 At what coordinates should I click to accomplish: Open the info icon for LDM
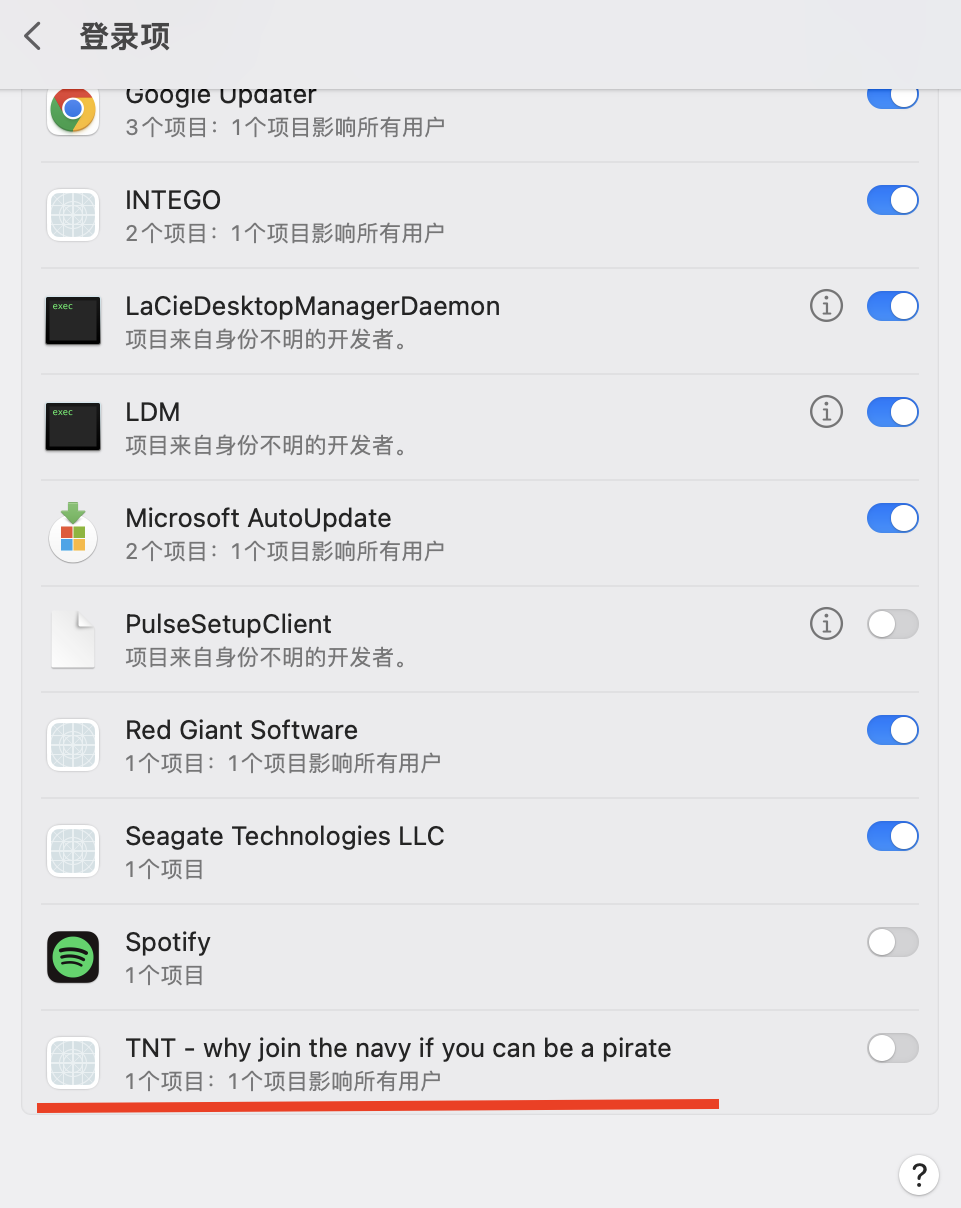pos(826,412)
